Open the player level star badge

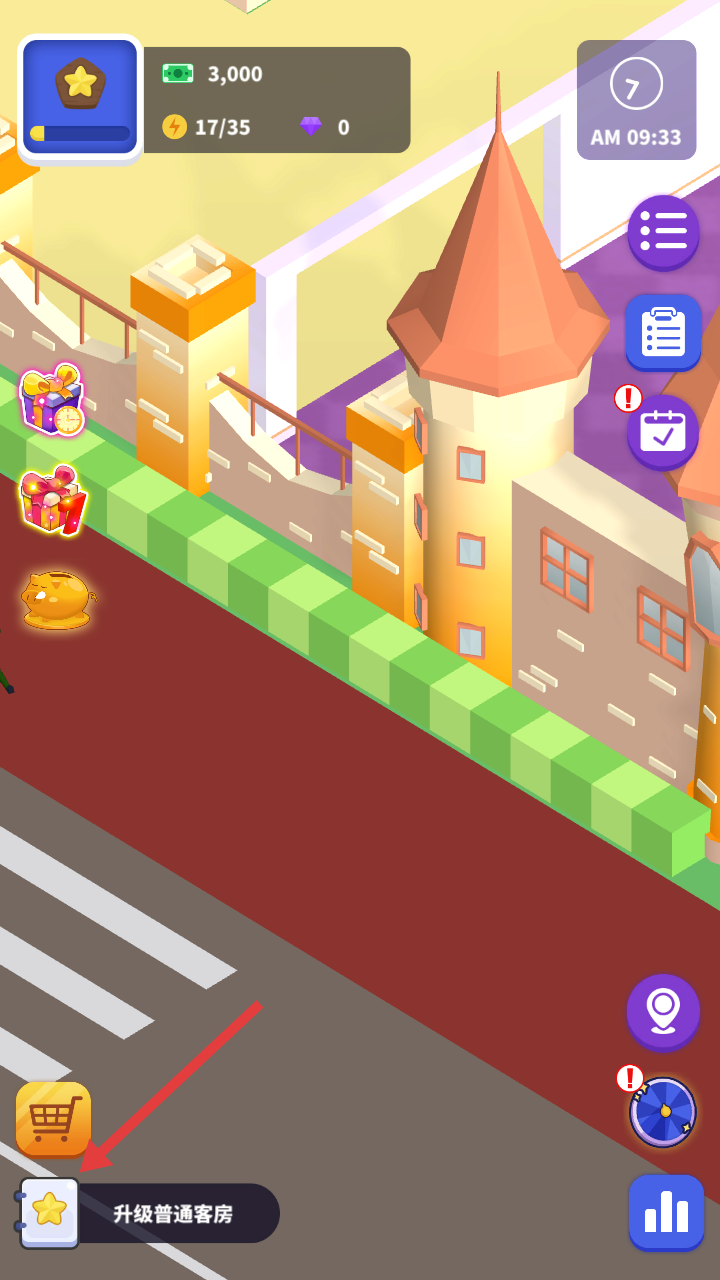tap(80, 97)
